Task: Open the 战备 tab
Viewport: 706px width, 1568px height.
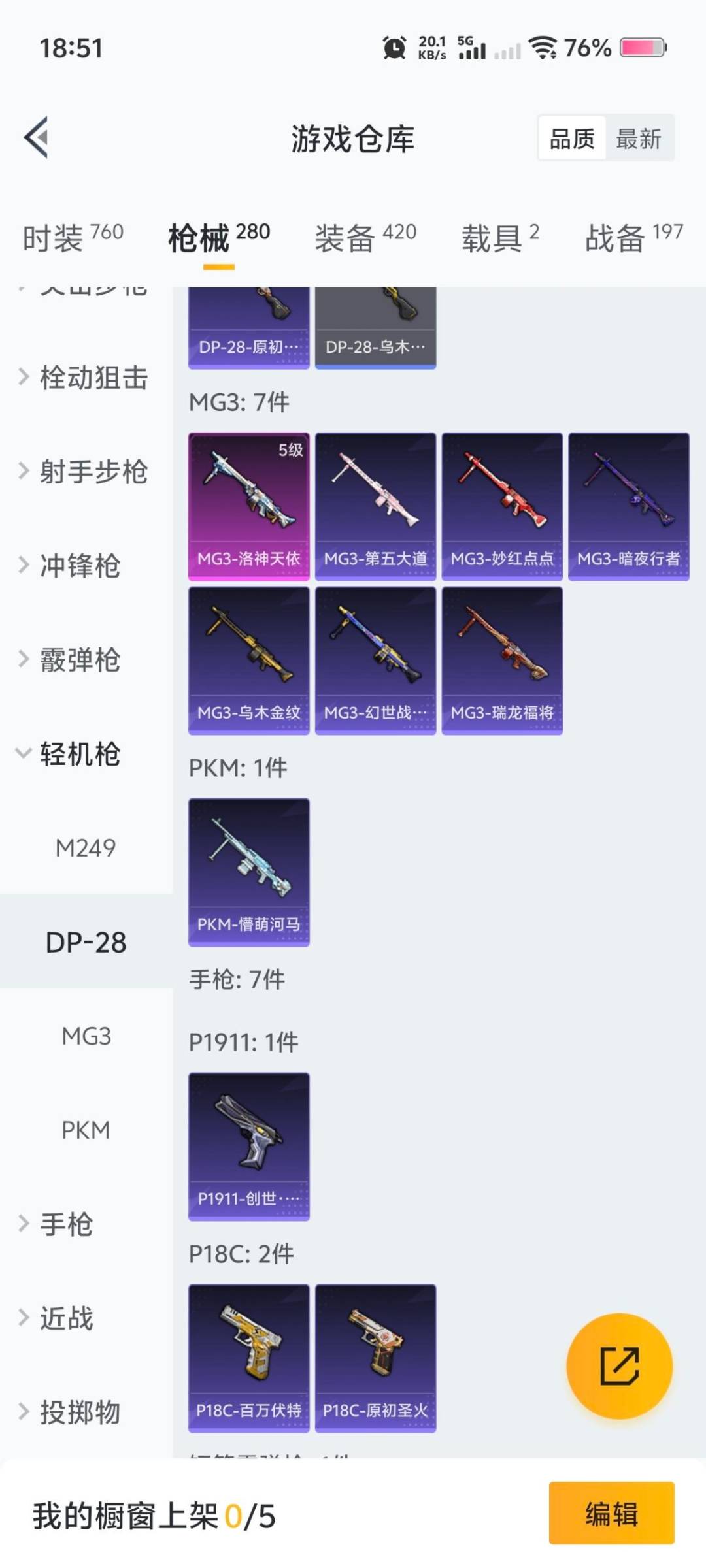Action: pos(633,237)
